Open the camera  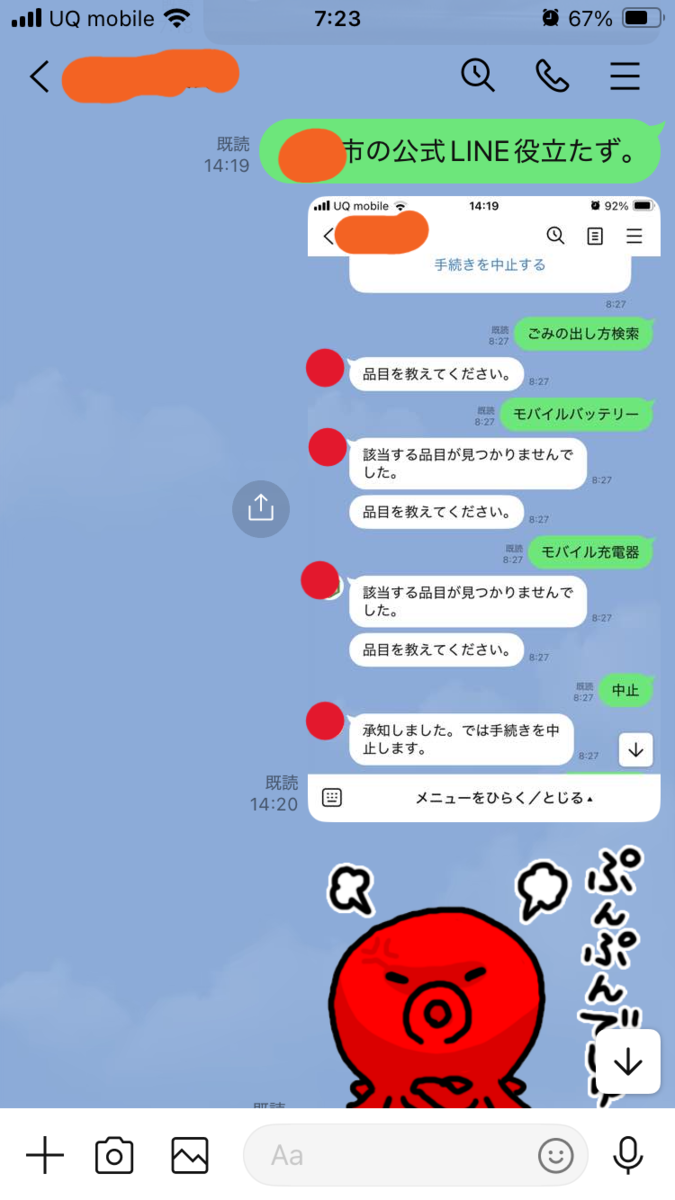click(x=114, y=1156)
